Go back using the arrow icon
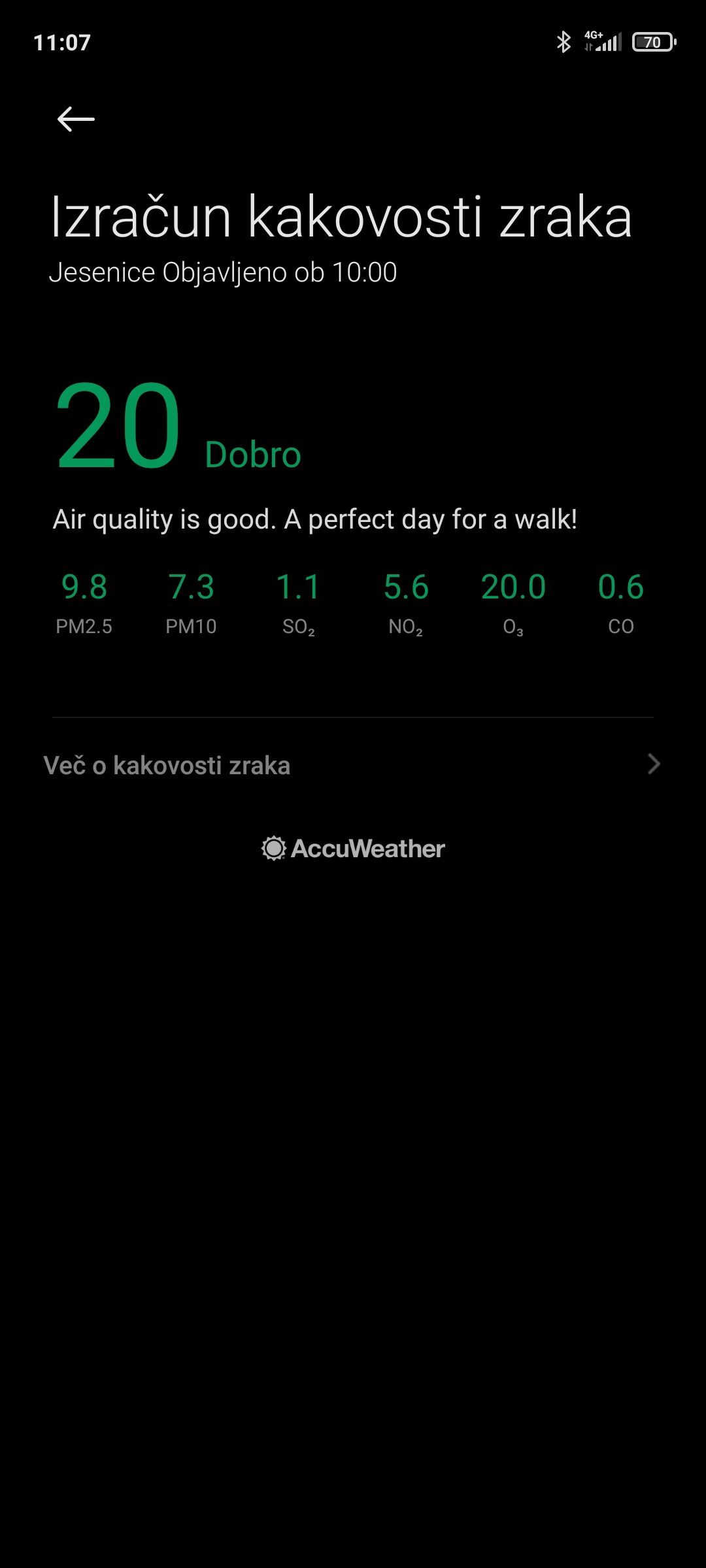 (76, 119)
